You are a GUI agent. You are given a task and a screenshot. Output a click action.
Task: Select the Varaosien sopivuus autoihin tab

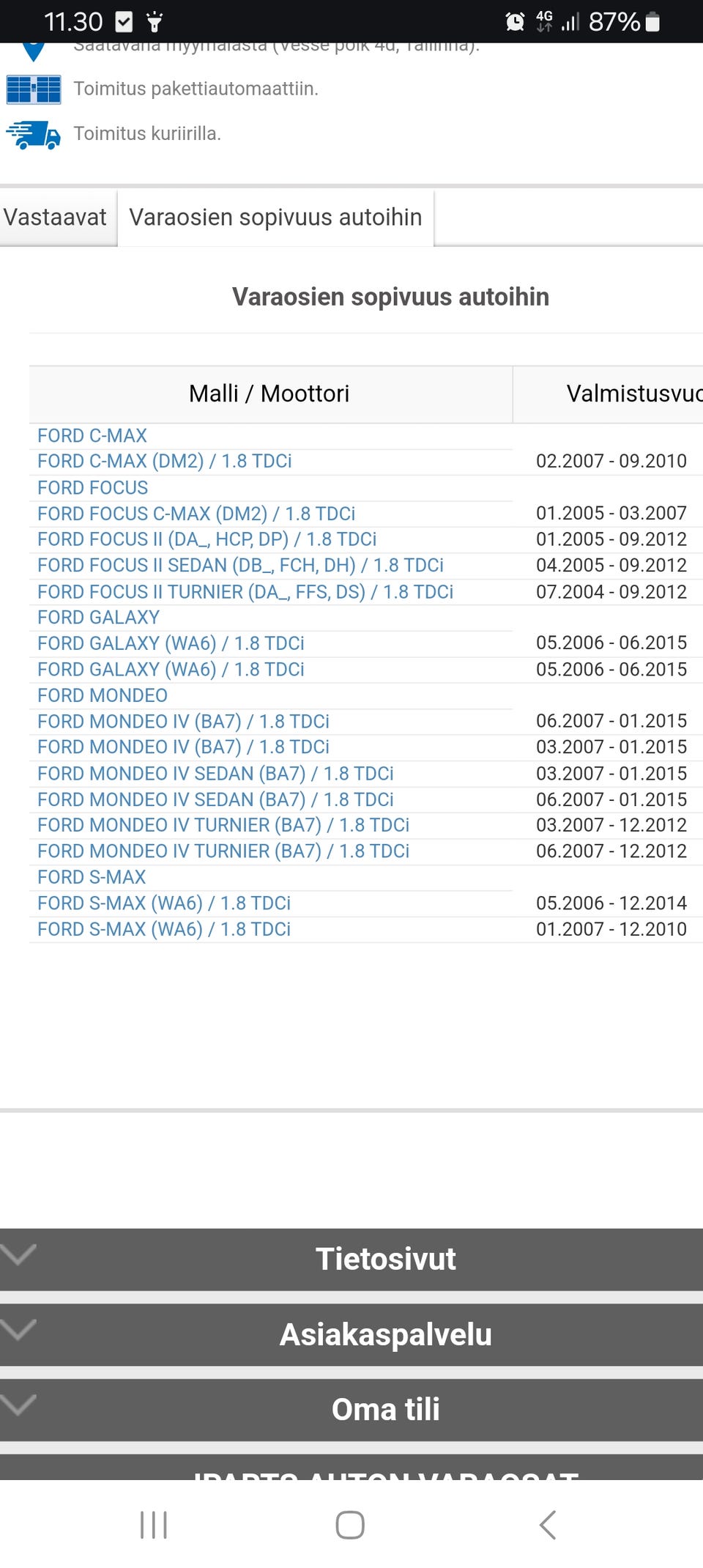[x=275, y=218]
